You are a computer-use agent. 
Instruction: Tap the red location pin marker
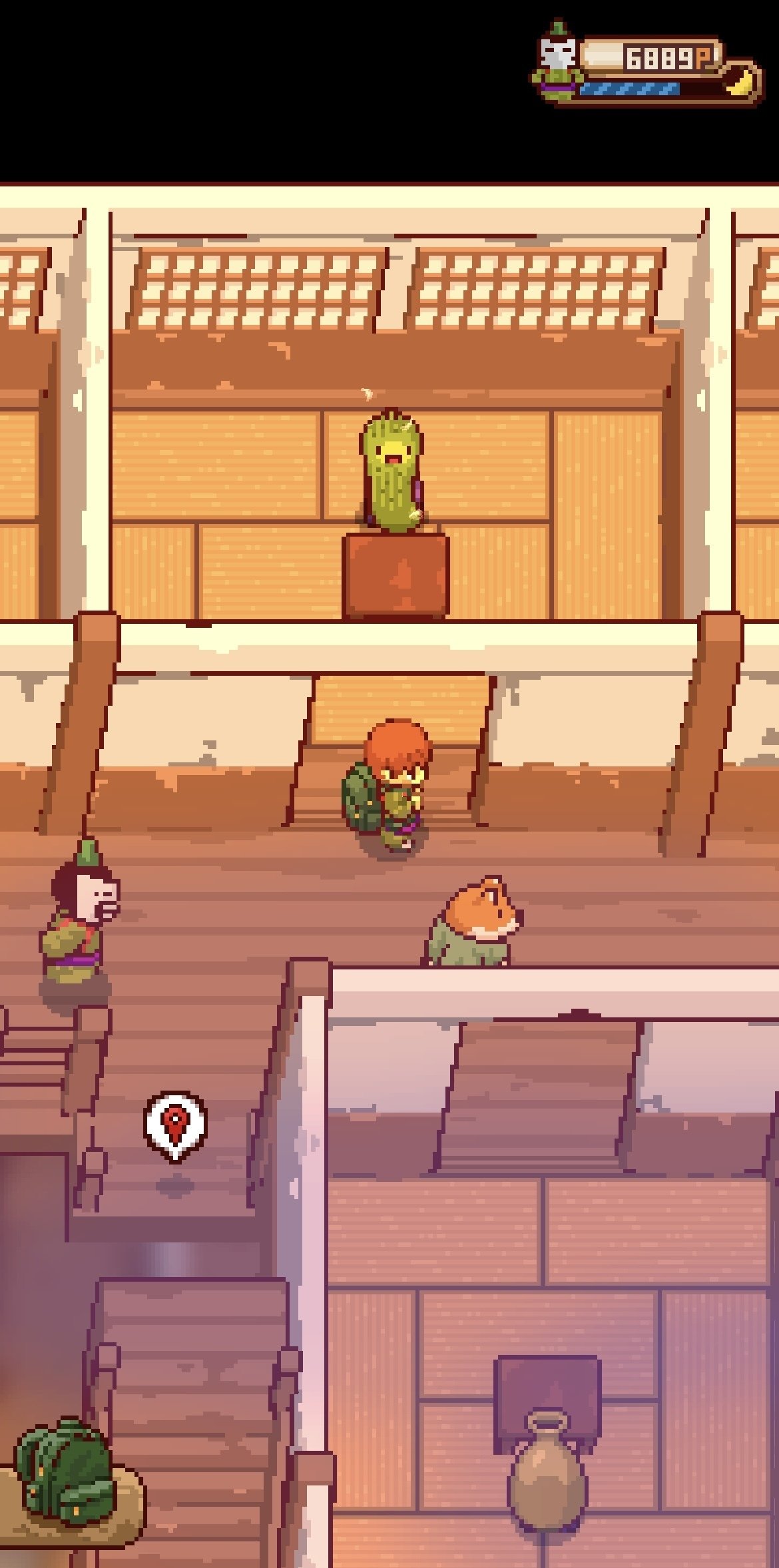tap(175, 1124)
